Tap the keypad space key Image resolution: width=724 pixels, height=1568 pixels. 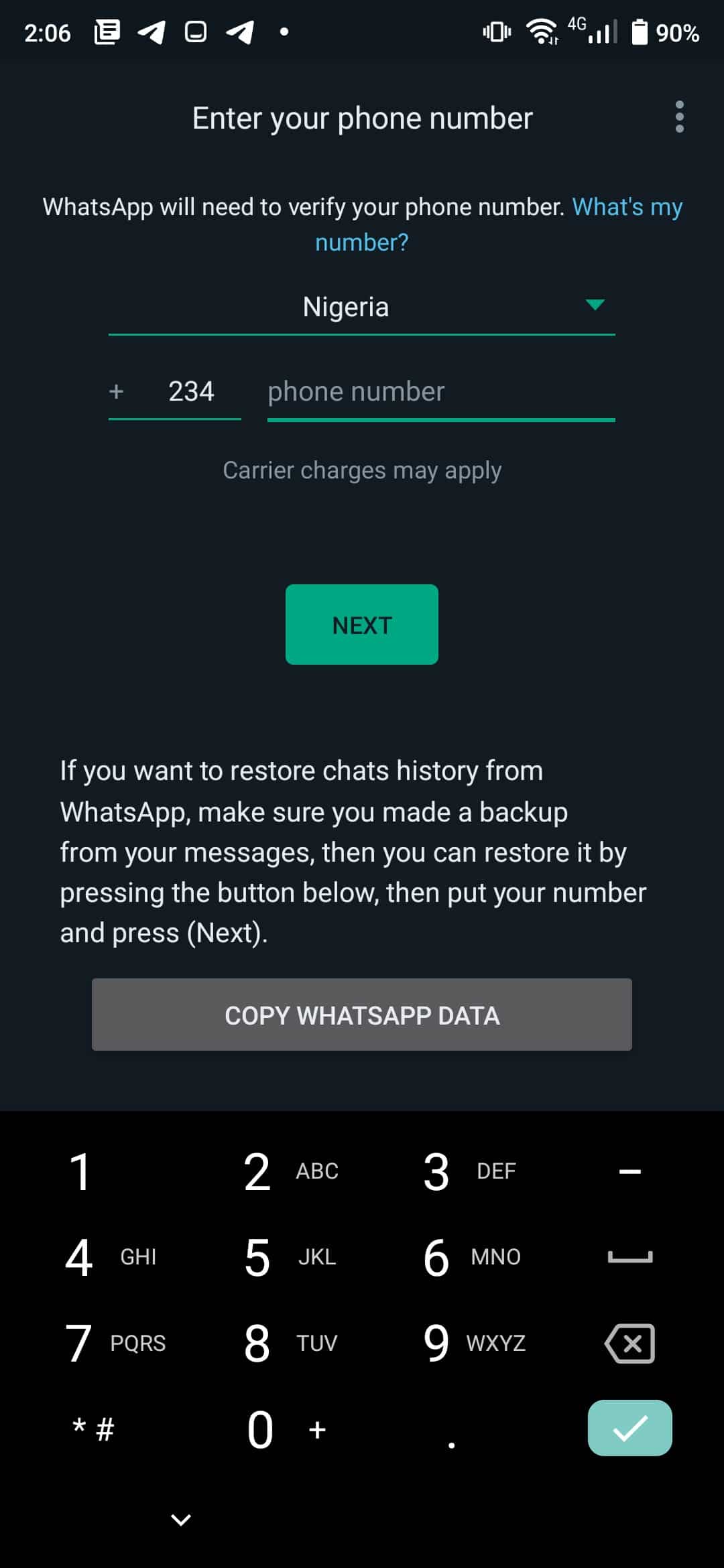629,1257
